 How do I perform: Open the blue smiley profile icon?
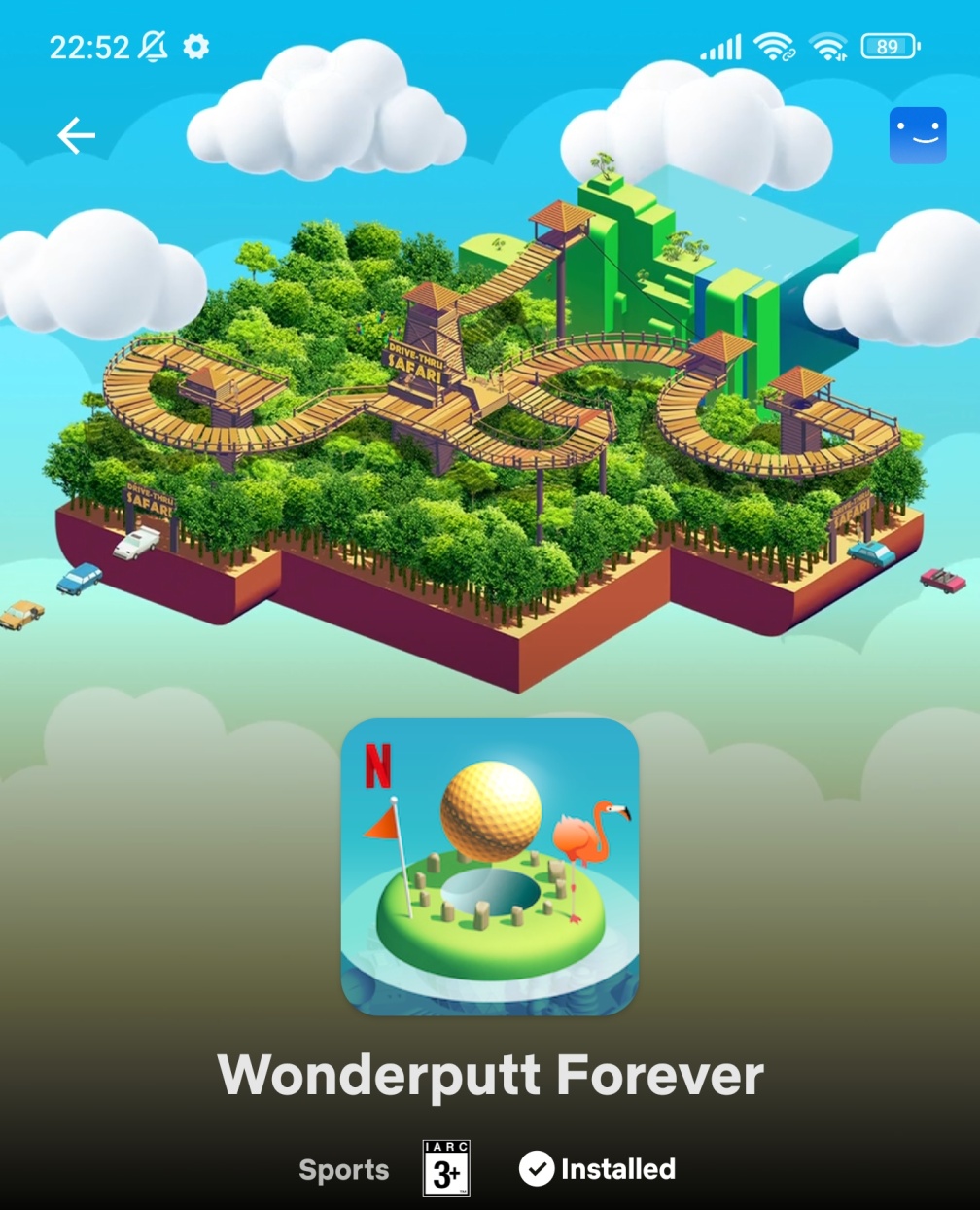pos(917,135)
